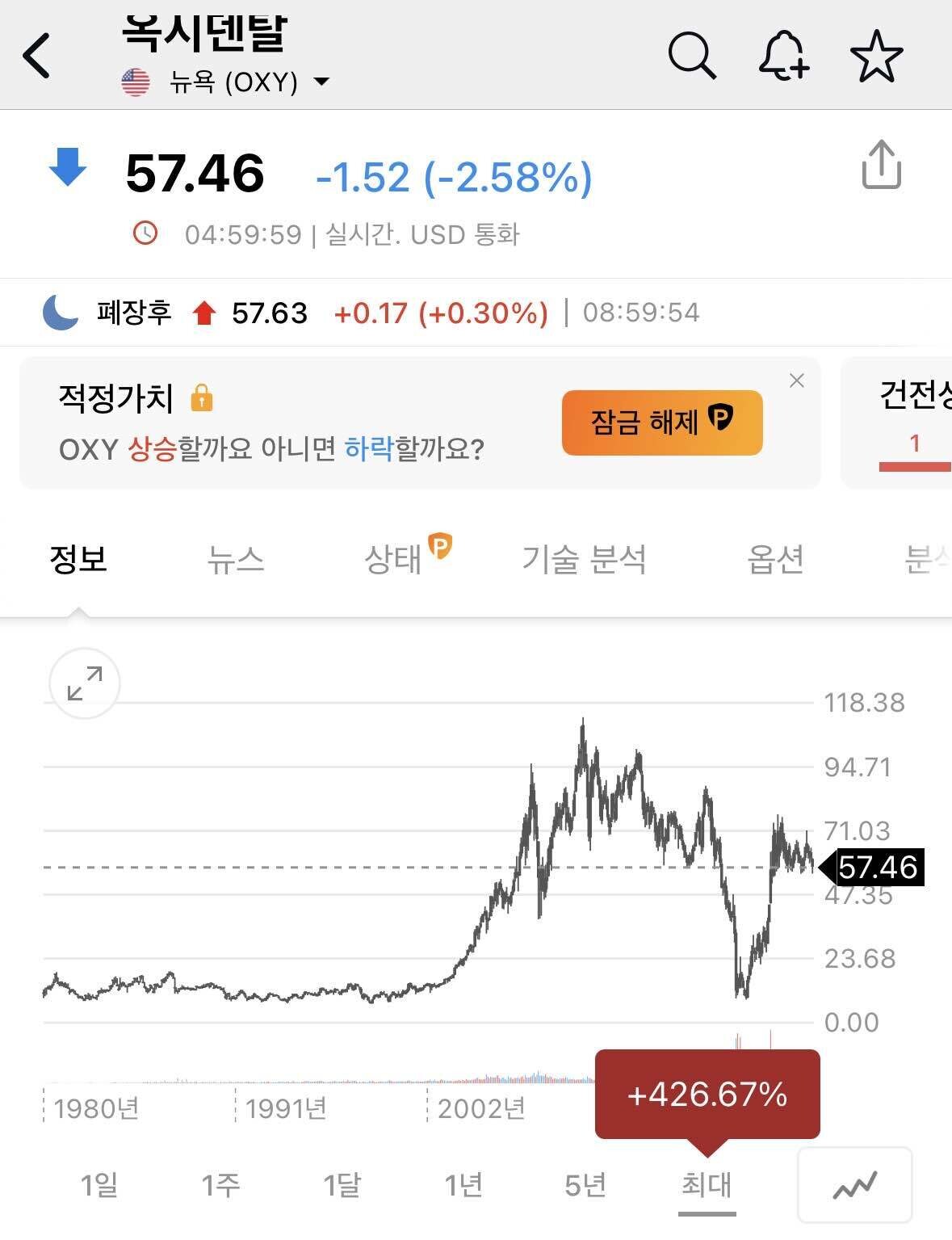This screenshot has width=952, height=1240.
Task: Click the notification bell with plus icon
Action: click(x=784, y=55)
